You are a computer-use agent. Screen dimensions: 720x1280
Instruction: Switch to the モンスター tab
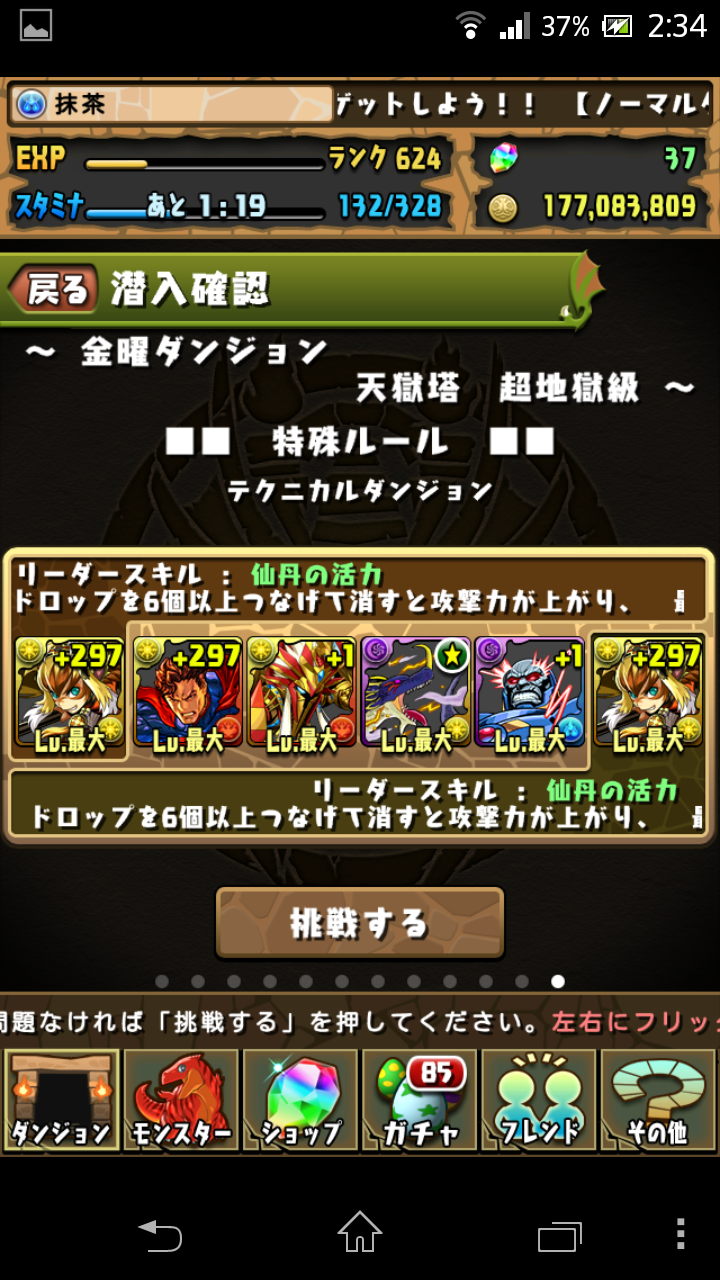click(x=181, y=1100)
